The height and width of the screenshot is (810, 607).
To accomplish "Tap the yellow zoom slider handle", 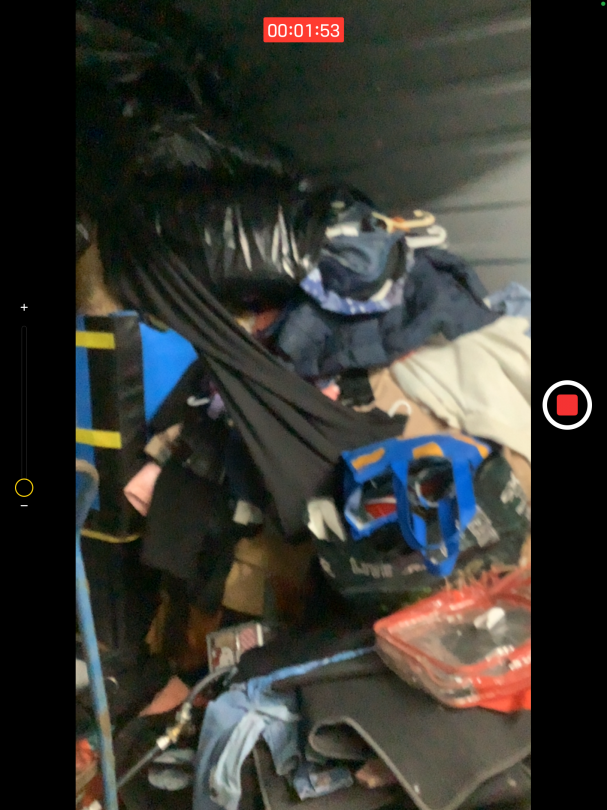I will 24,488.
